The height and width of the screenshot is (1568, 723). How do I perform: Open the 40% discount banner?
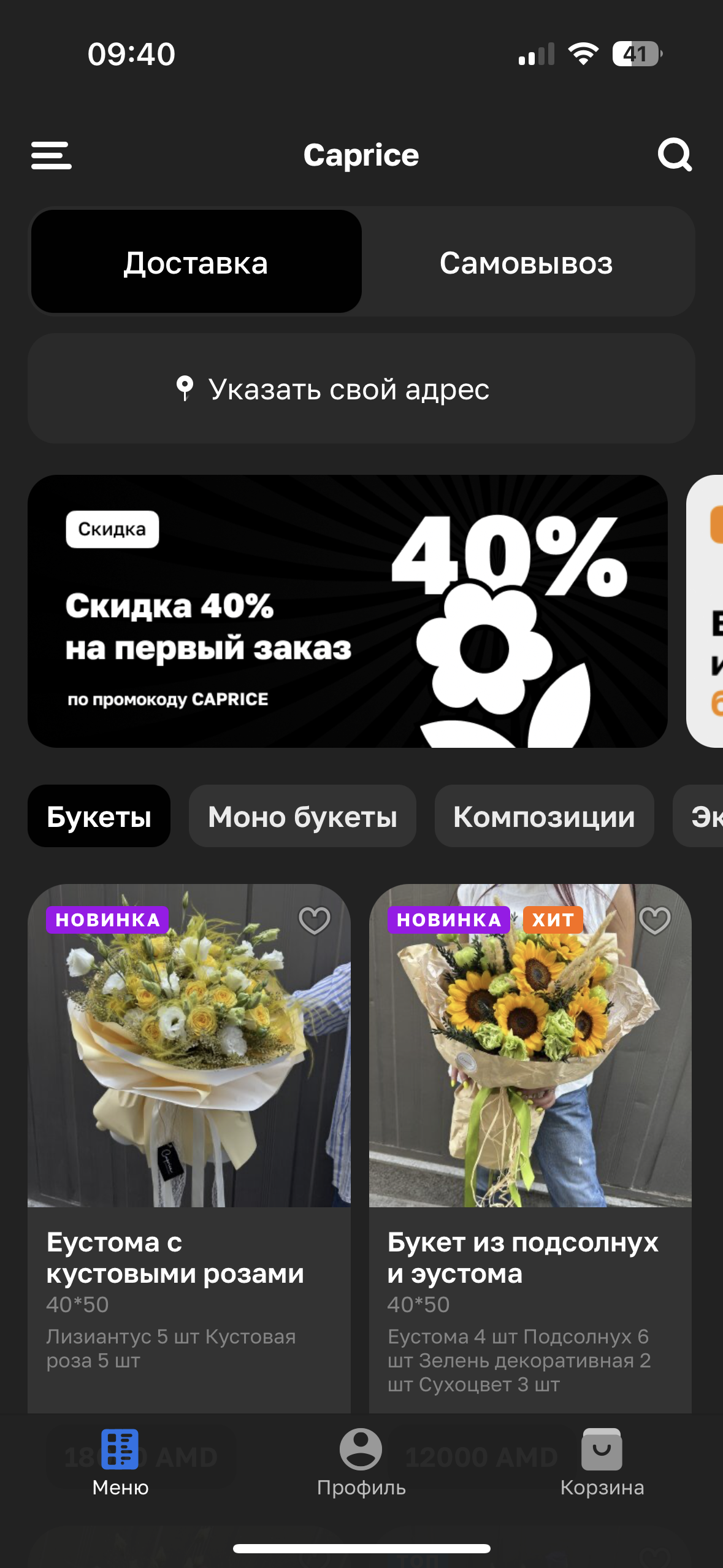coord(347,611)
